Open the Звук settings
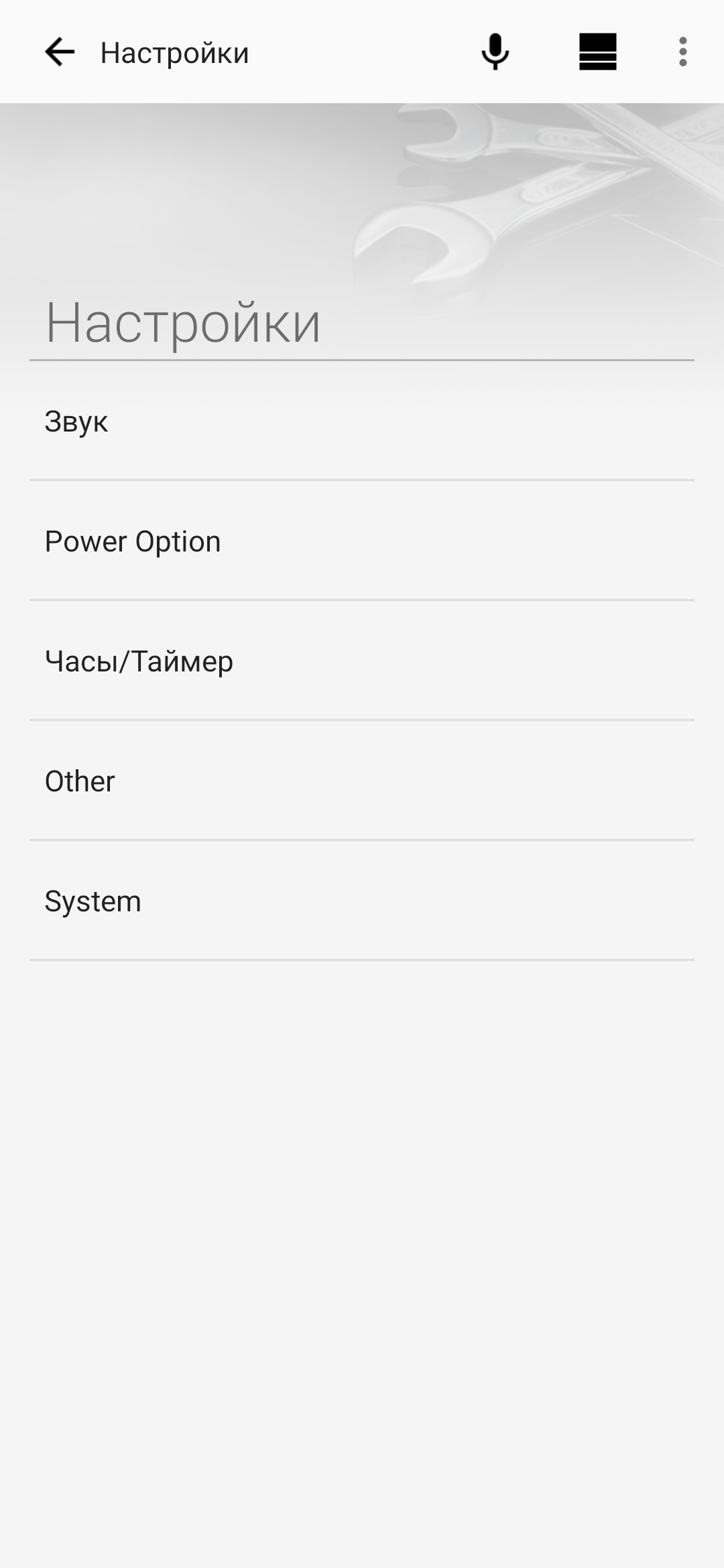The height and width of the screenshot is (1568, 724). (x=362, y=421)
